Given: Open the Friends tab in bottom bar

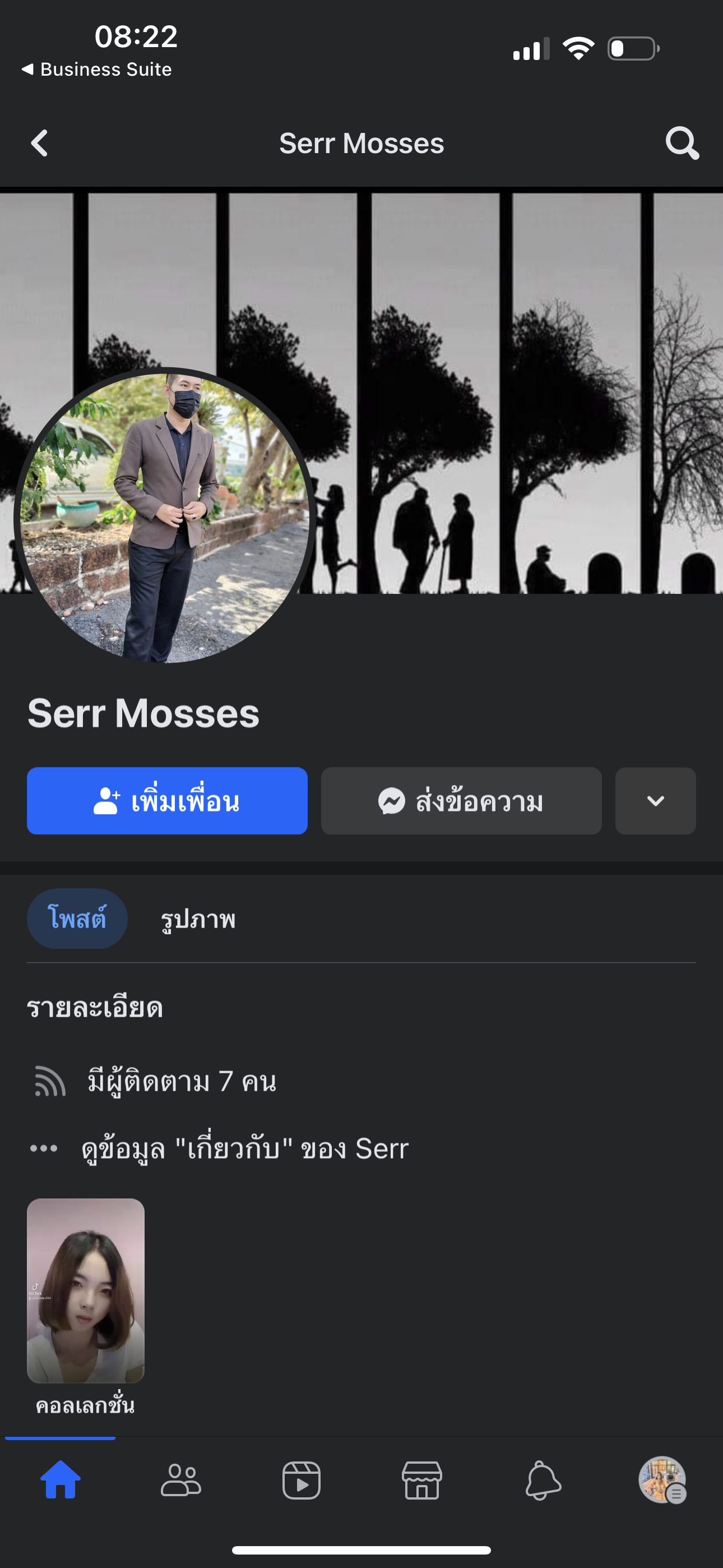Looking at the screenshot, I should 180,1480.
